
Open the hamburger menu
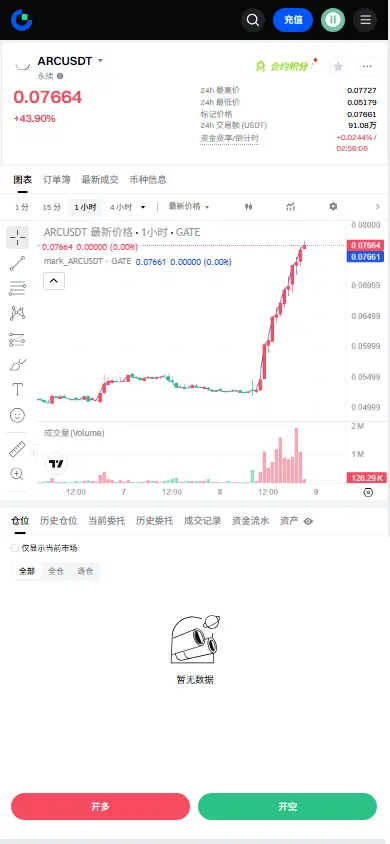click(x=365, y=20)
